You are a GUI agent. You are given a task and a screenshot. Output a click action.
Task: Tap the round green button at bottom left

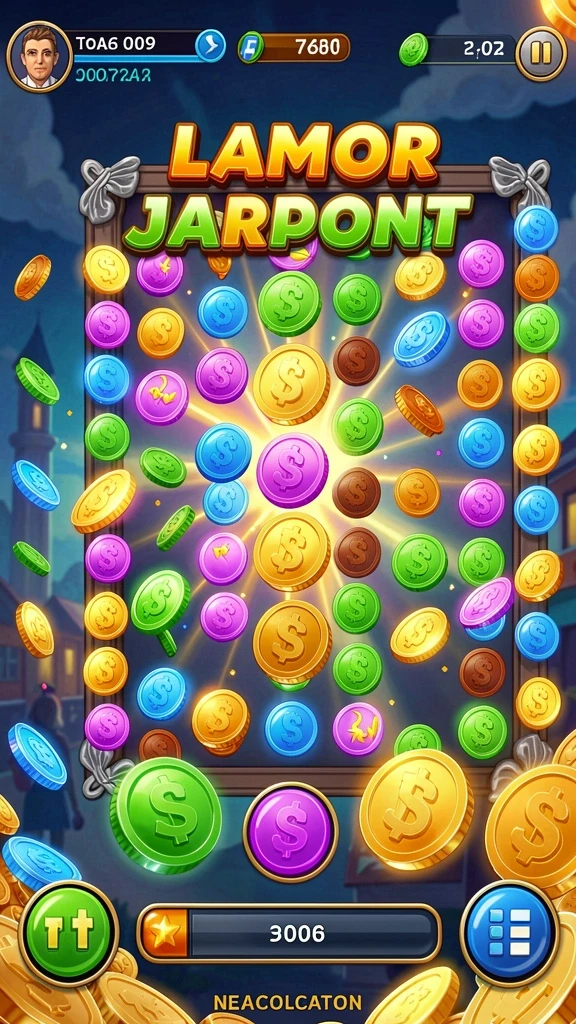(69, 932)
